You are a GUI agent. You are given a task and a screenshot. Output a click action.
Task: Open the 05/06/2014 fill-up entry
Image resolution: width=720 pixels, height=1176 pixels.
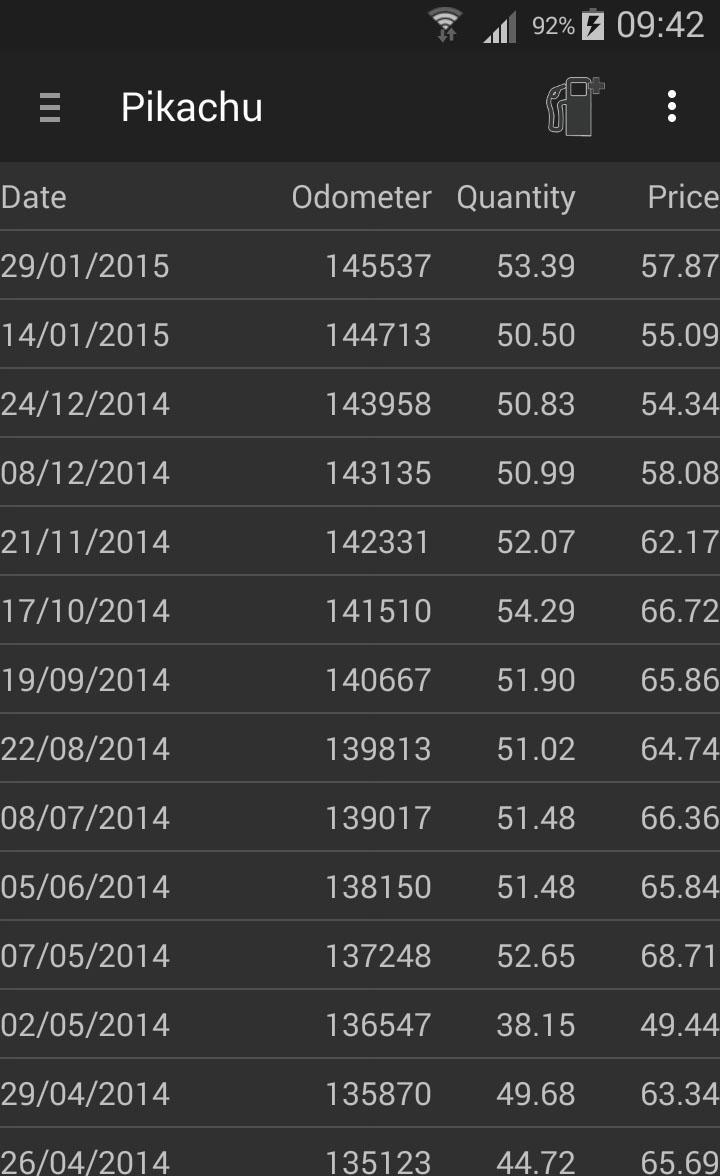(360, 887)
